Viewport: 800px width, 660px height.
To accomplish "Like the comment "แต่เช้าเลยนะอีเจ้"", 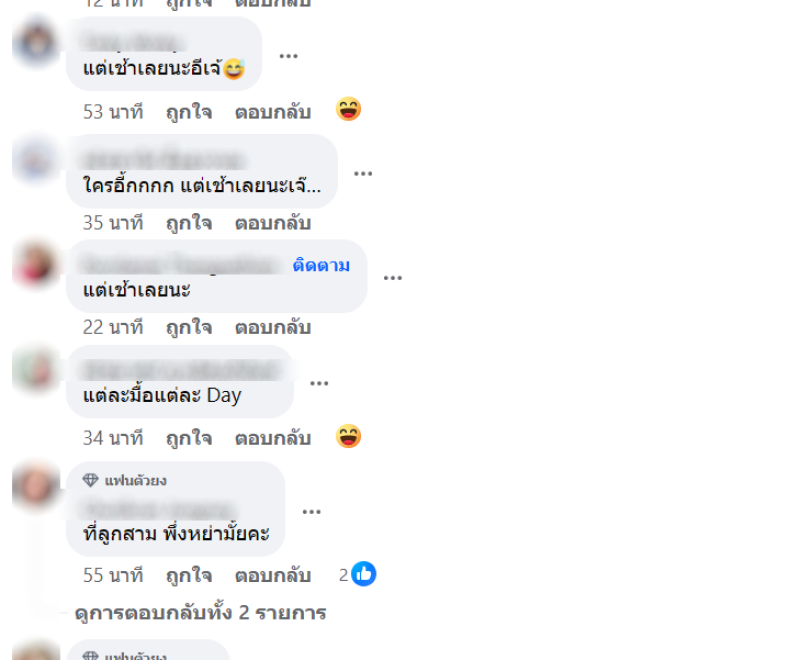I will click(x=189, y=112).
